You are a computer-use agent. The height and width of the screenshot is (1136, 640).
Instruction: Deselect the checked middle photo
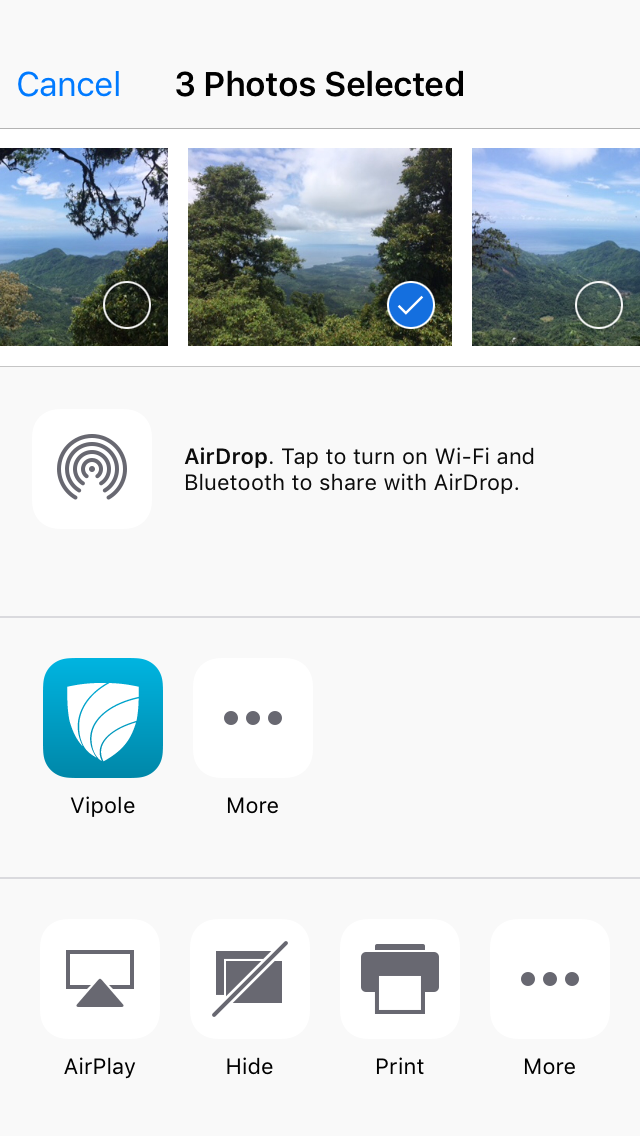[411, 305]
